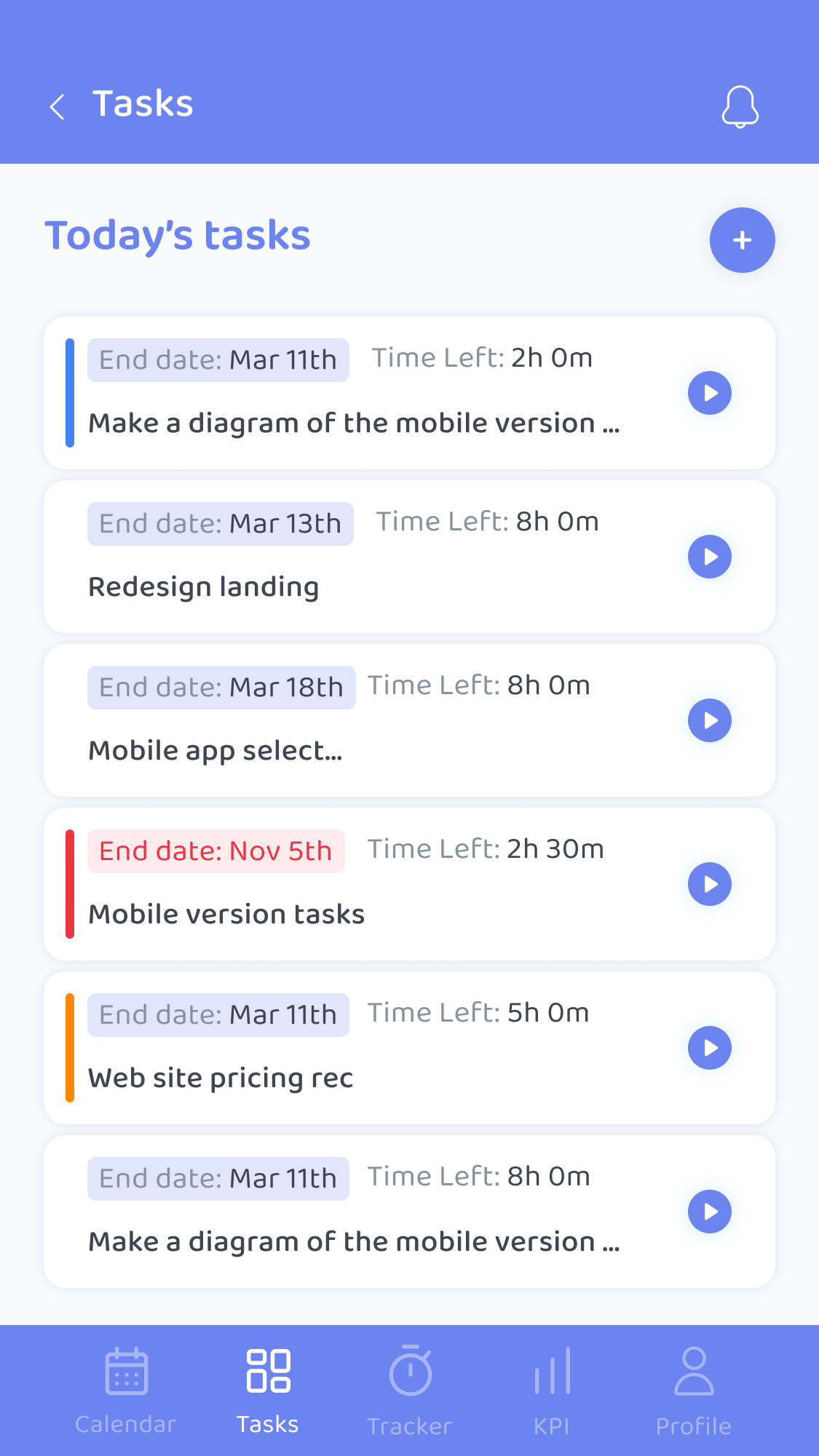Screen dimensions: 819x1456
Task: Open the notifications bell
Action: (x=740, y=107)
